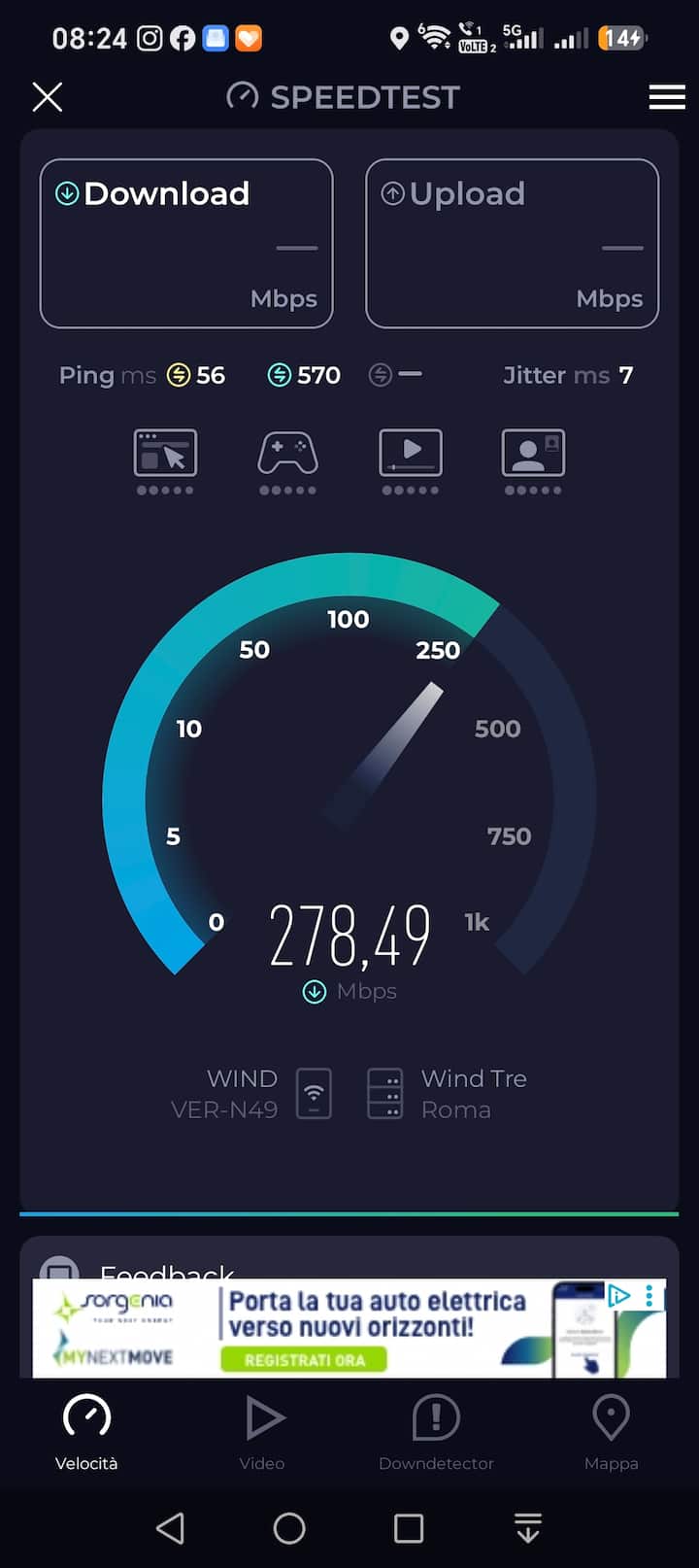Open the WIND VER-N49 connection details
Viewport: 699px width, 1568px height.
(x=251, y=1094)
